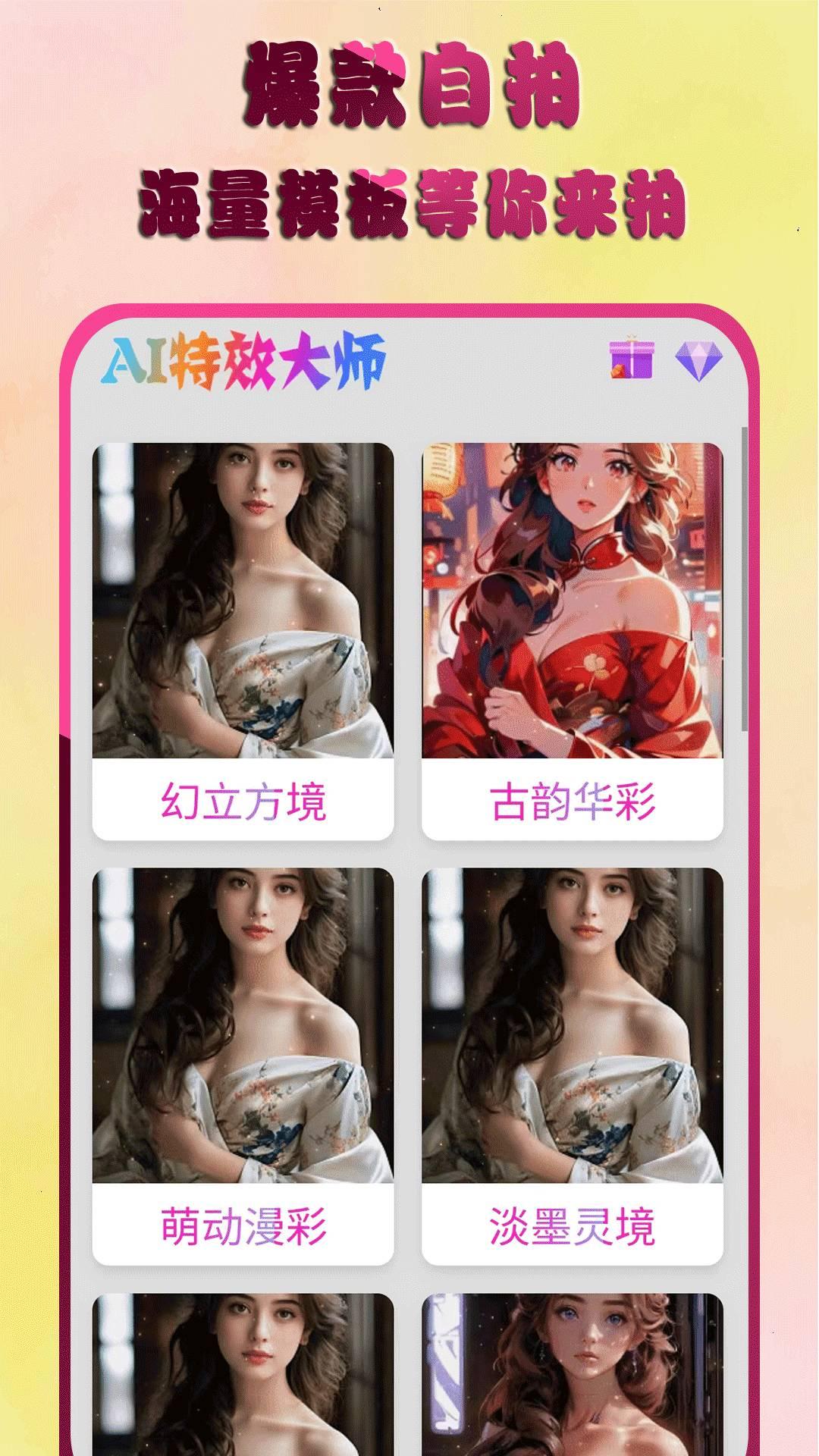Open the partially visible template at bottom left
819x1456 pixels.
point(243,1380)
